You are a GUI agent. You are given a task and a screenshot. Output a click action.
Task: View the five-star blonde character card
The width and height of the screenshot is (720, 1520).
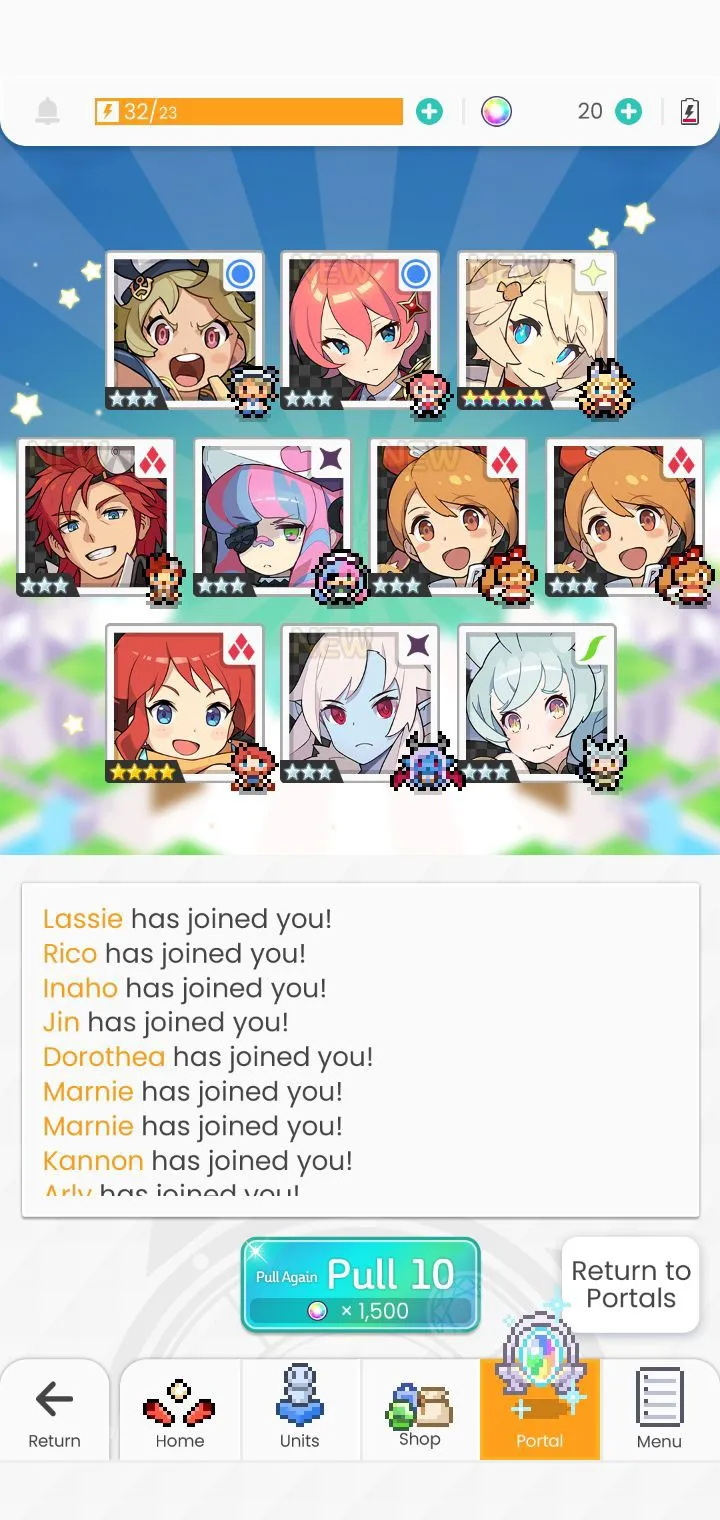535,330
